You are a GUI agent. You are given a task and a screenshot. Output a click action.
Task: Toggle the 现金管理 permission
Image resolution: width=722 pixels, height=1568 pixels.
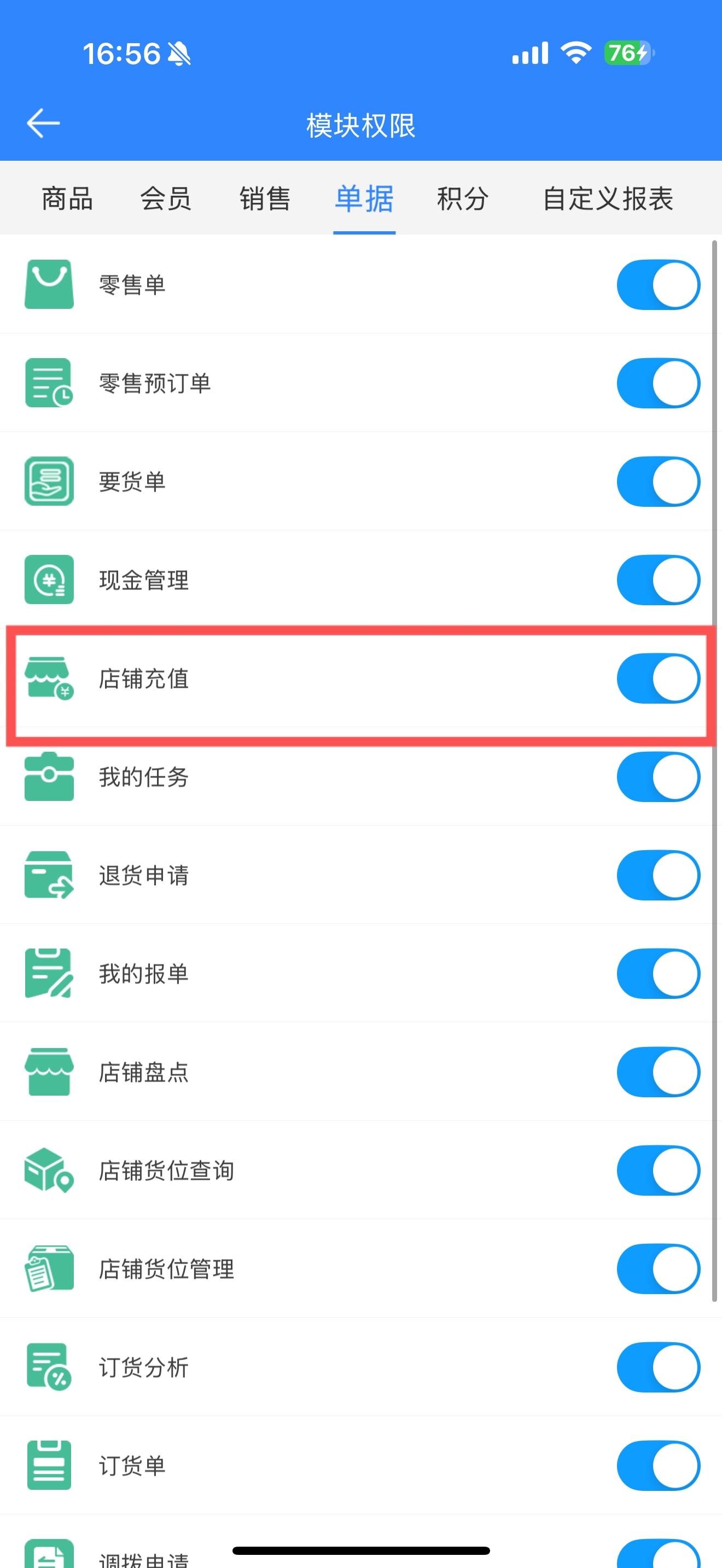point(658,580)
